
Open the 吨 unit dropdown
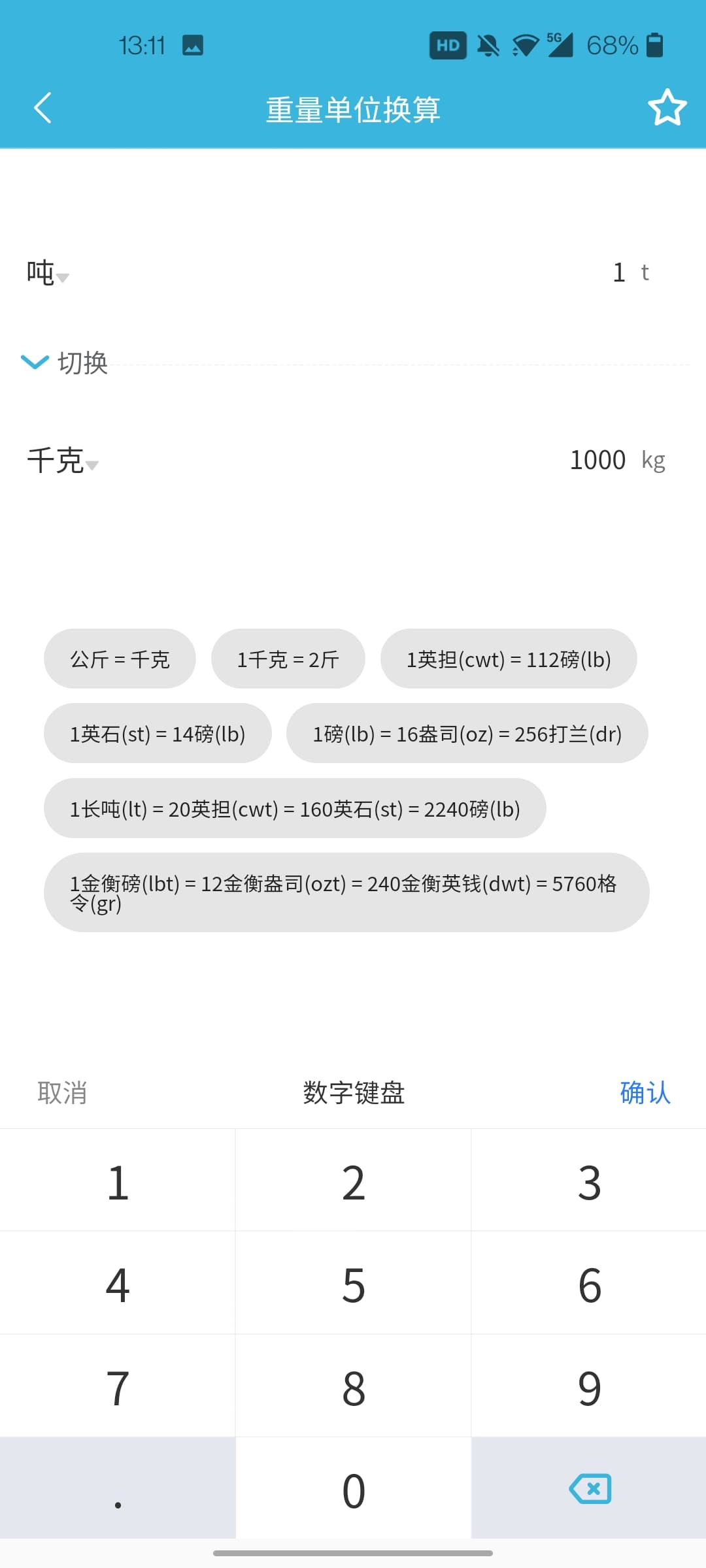[x=47, y=273]
